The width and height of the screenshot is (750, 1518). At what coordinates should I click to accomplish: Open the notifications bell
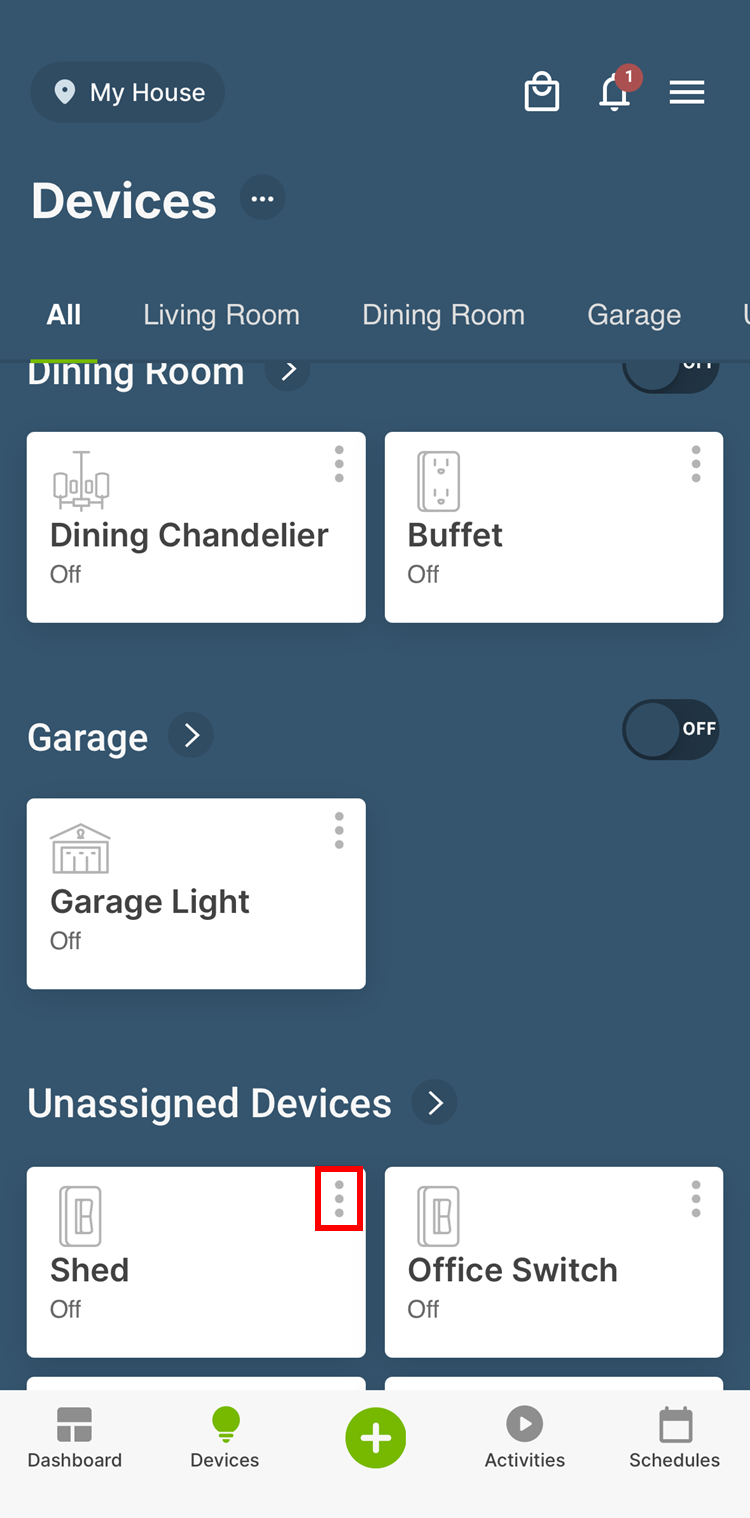[614, 92]
